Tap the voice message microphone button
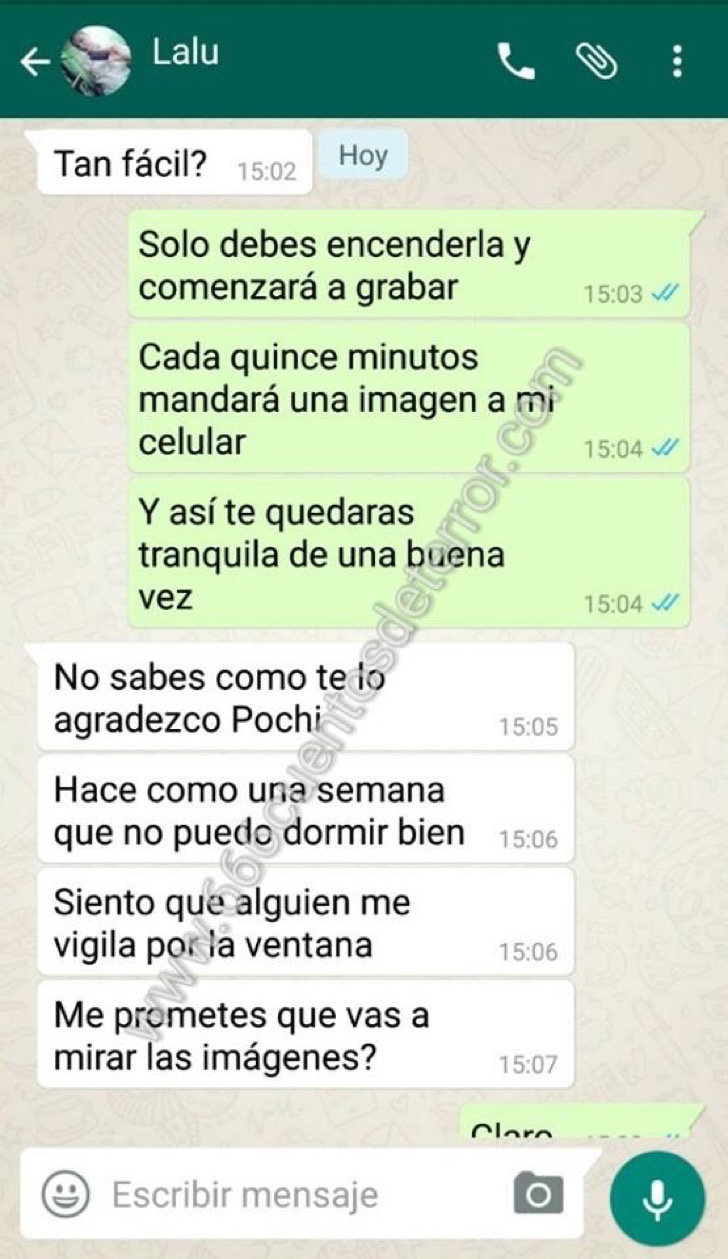The height and width of the screenshot is (1259, 728). (x=657, y=1199)
